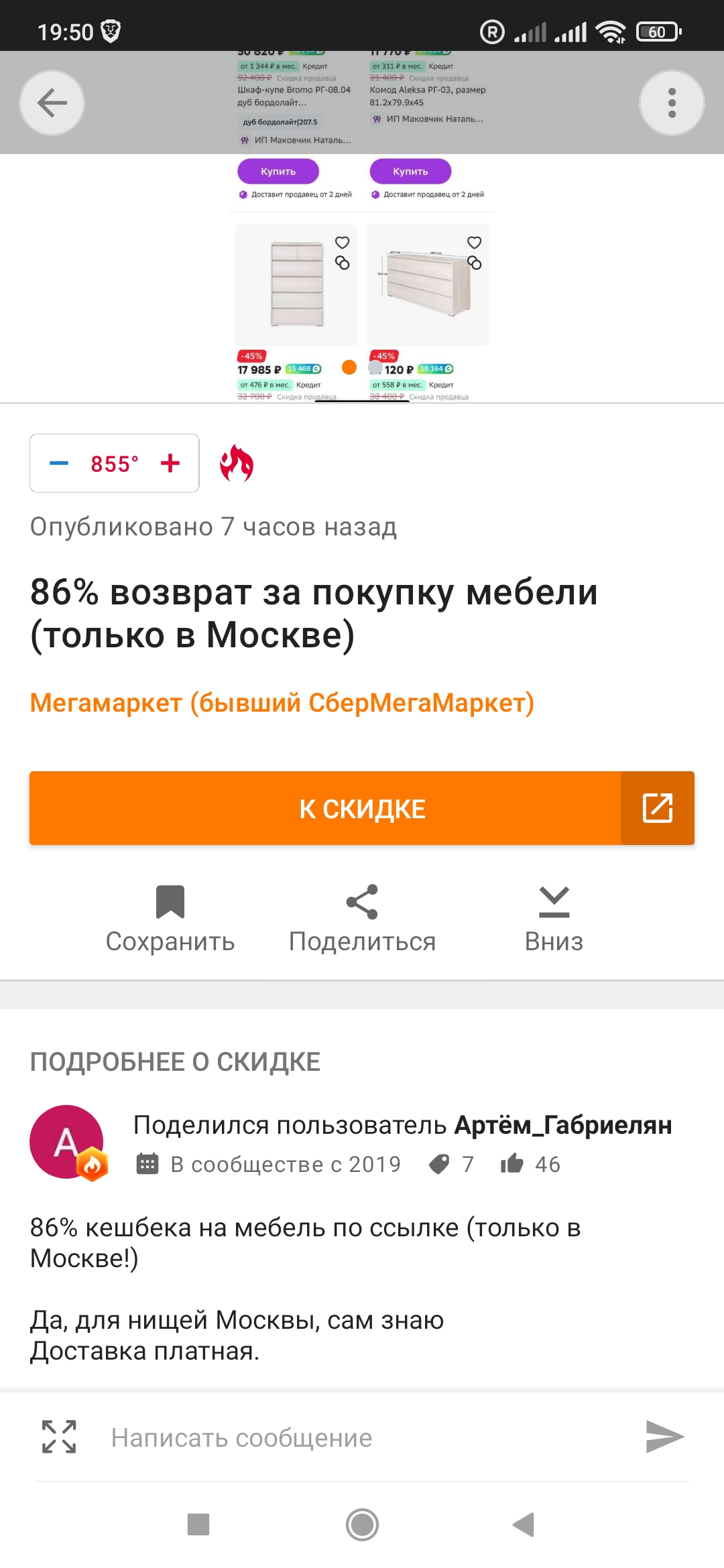Open deal in external window icon
Screen dimensions: 724x1568
coord(657,808)
